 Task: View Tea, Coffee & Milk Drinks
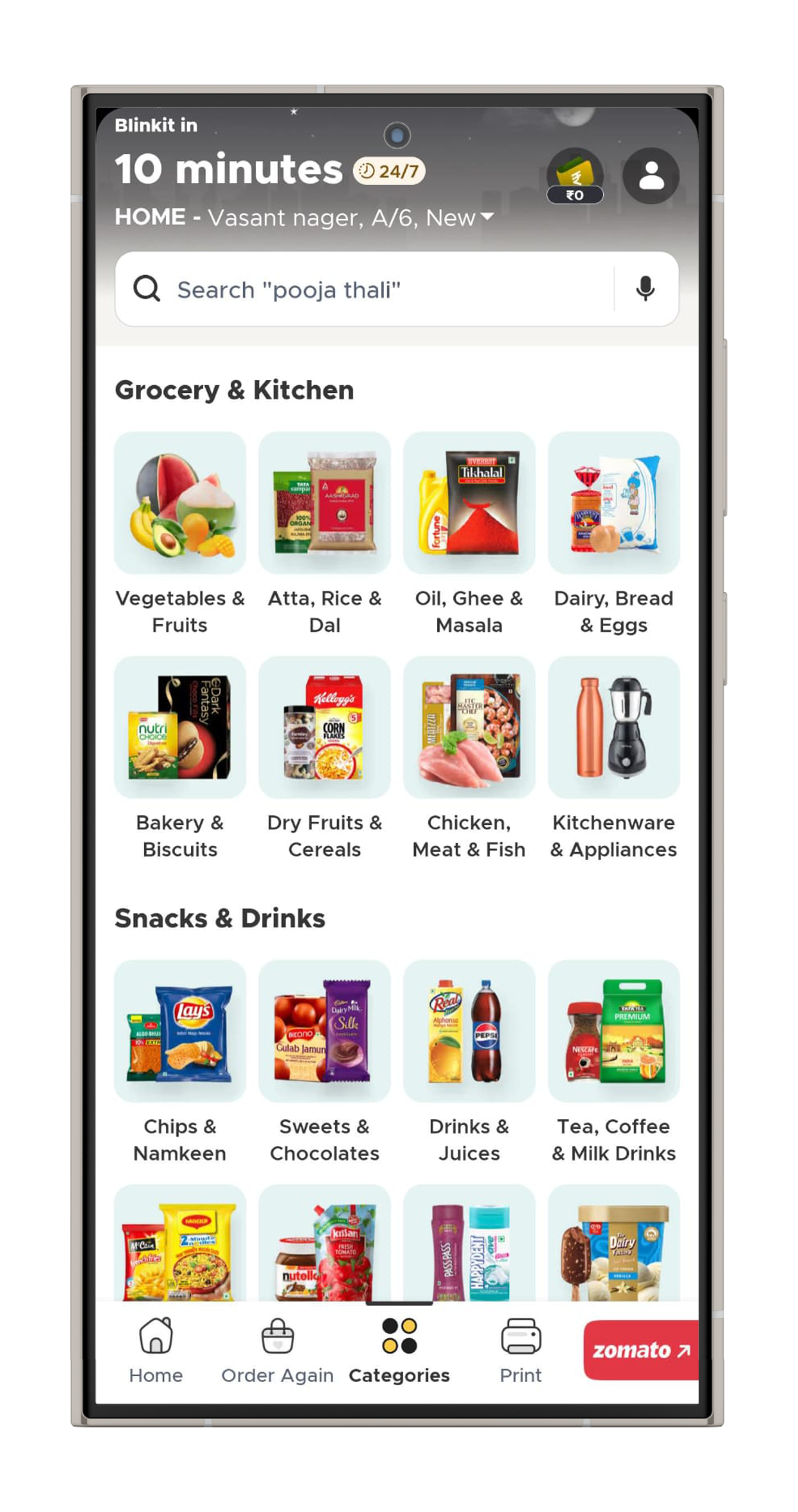tap(613, 1031)
